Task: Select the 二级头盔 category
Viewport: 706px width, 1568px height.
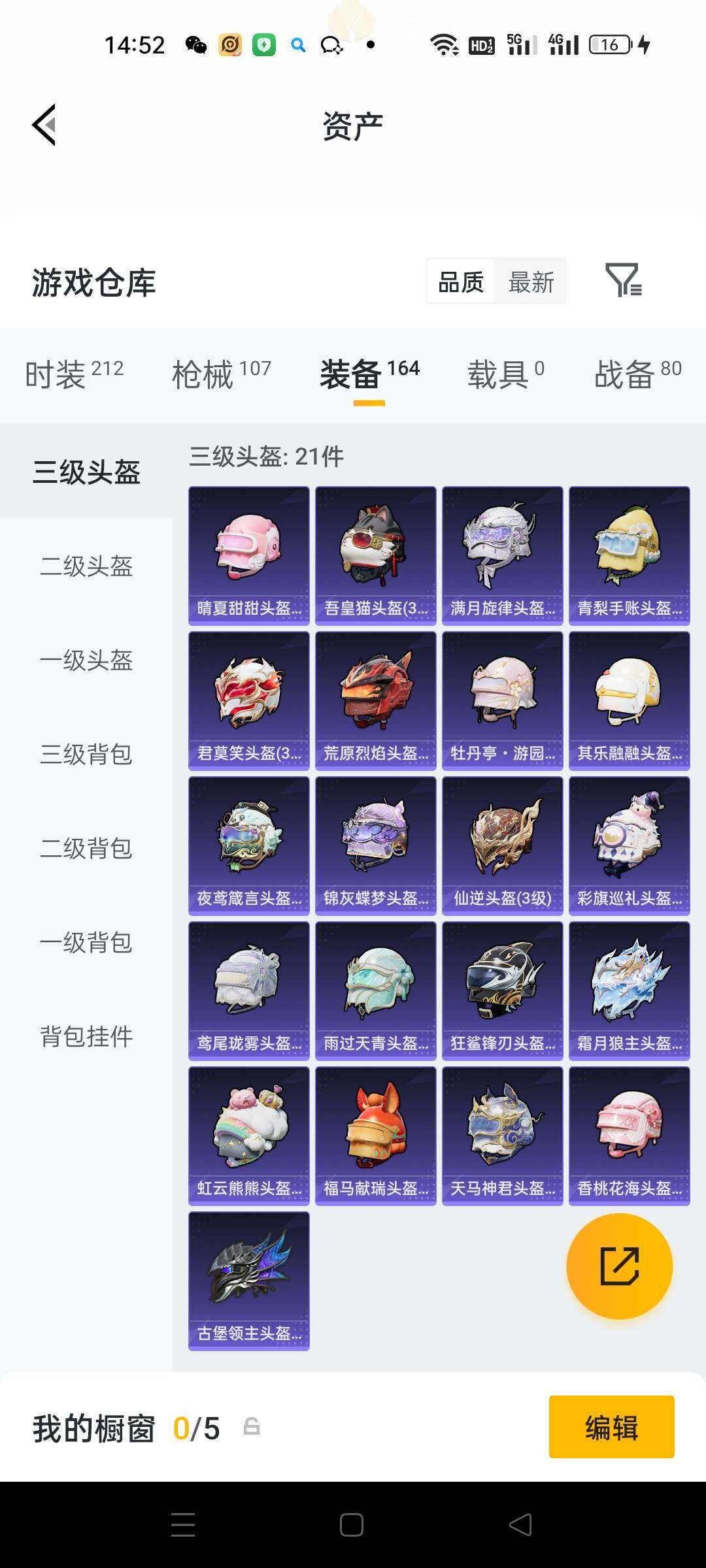Action: [x=86, y=566]
